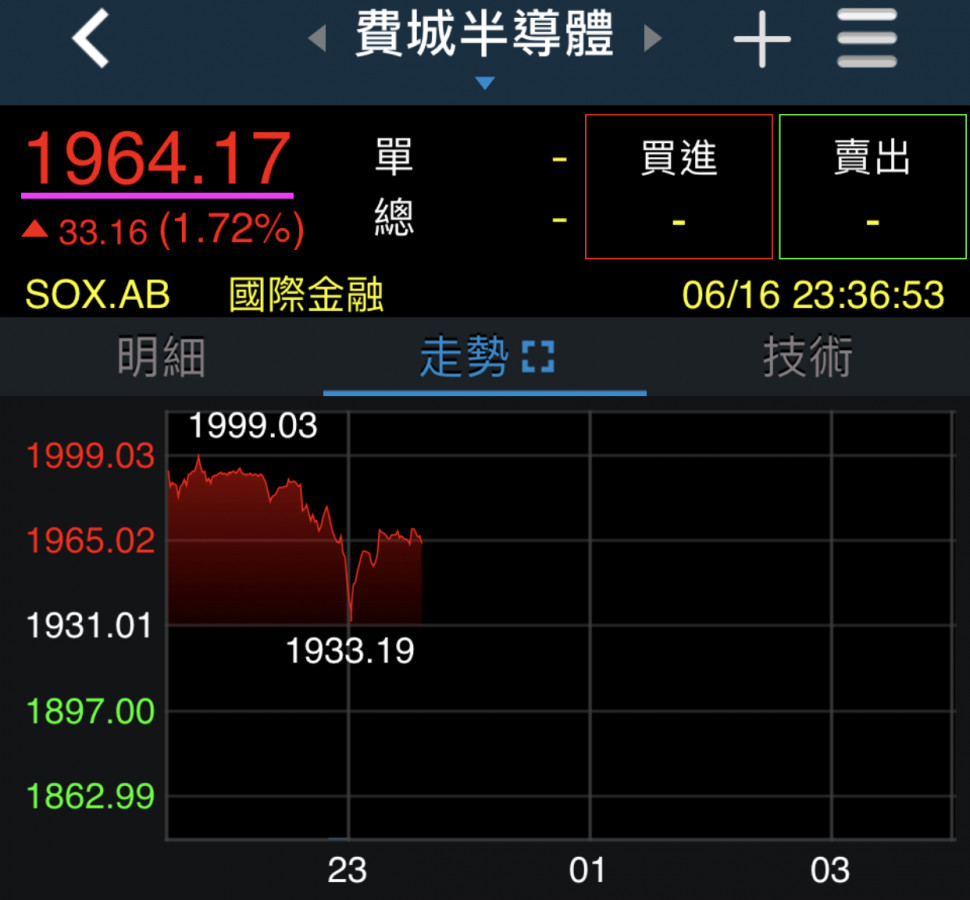The image size is (970, 900).
Task: Go back using the top-left arrow
Action: (x=90, y=40)
